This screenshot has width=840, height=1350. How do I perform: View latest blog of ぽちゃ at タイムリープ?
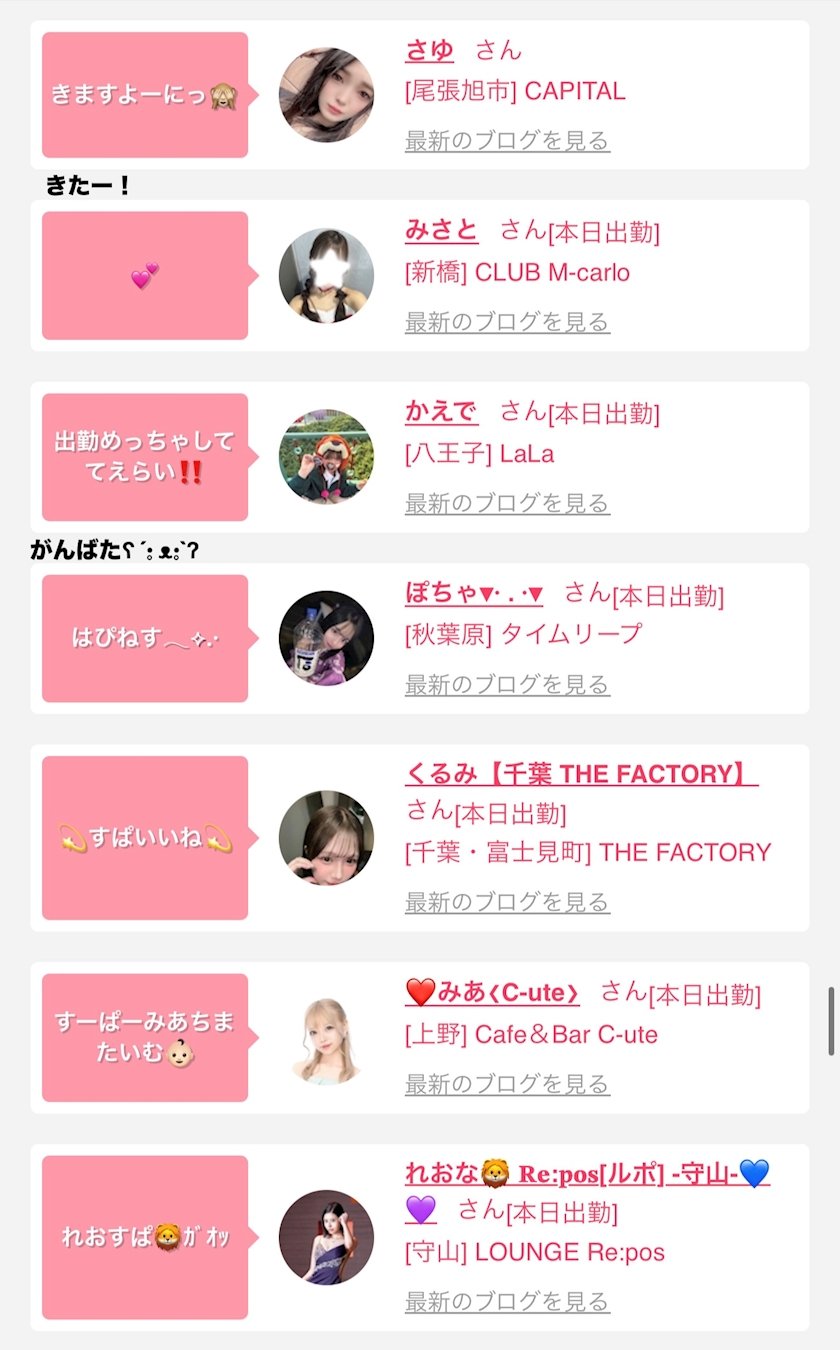coord(507,685)
